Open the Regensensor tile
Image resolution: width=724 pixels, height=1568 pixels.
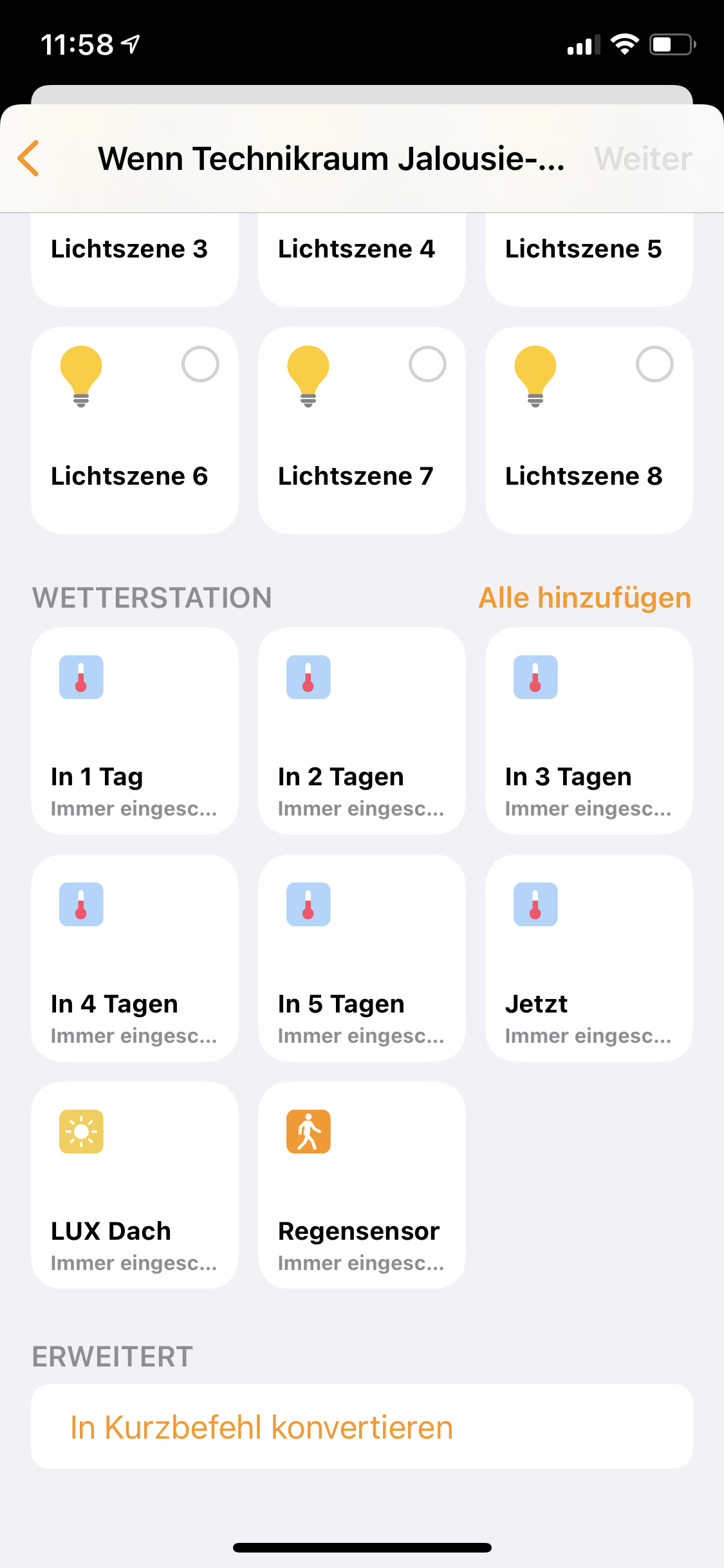pos(362,1184)
